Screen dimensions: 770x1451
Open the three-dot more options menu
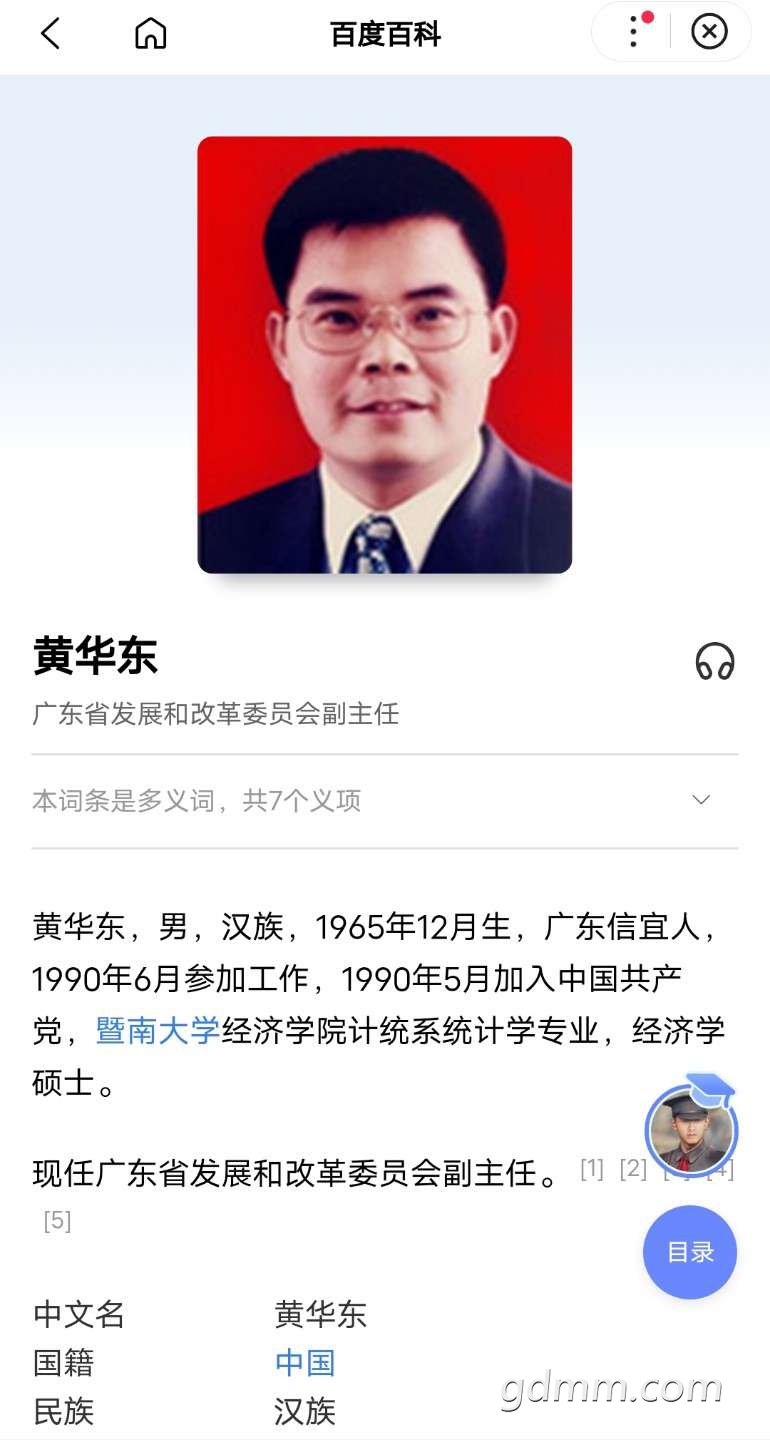pos(633,33)
